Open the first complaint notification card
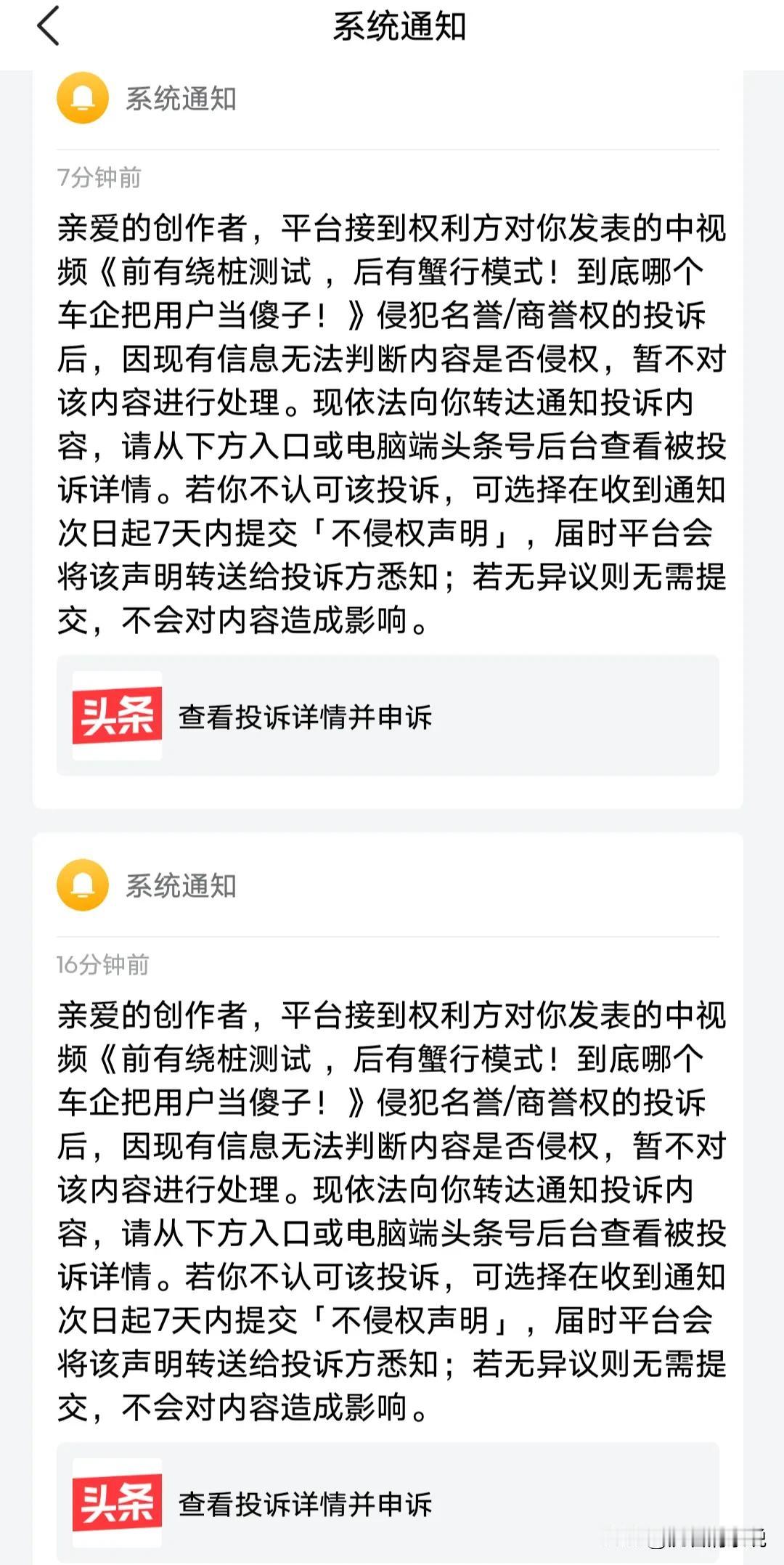 (x=392, y=436)
